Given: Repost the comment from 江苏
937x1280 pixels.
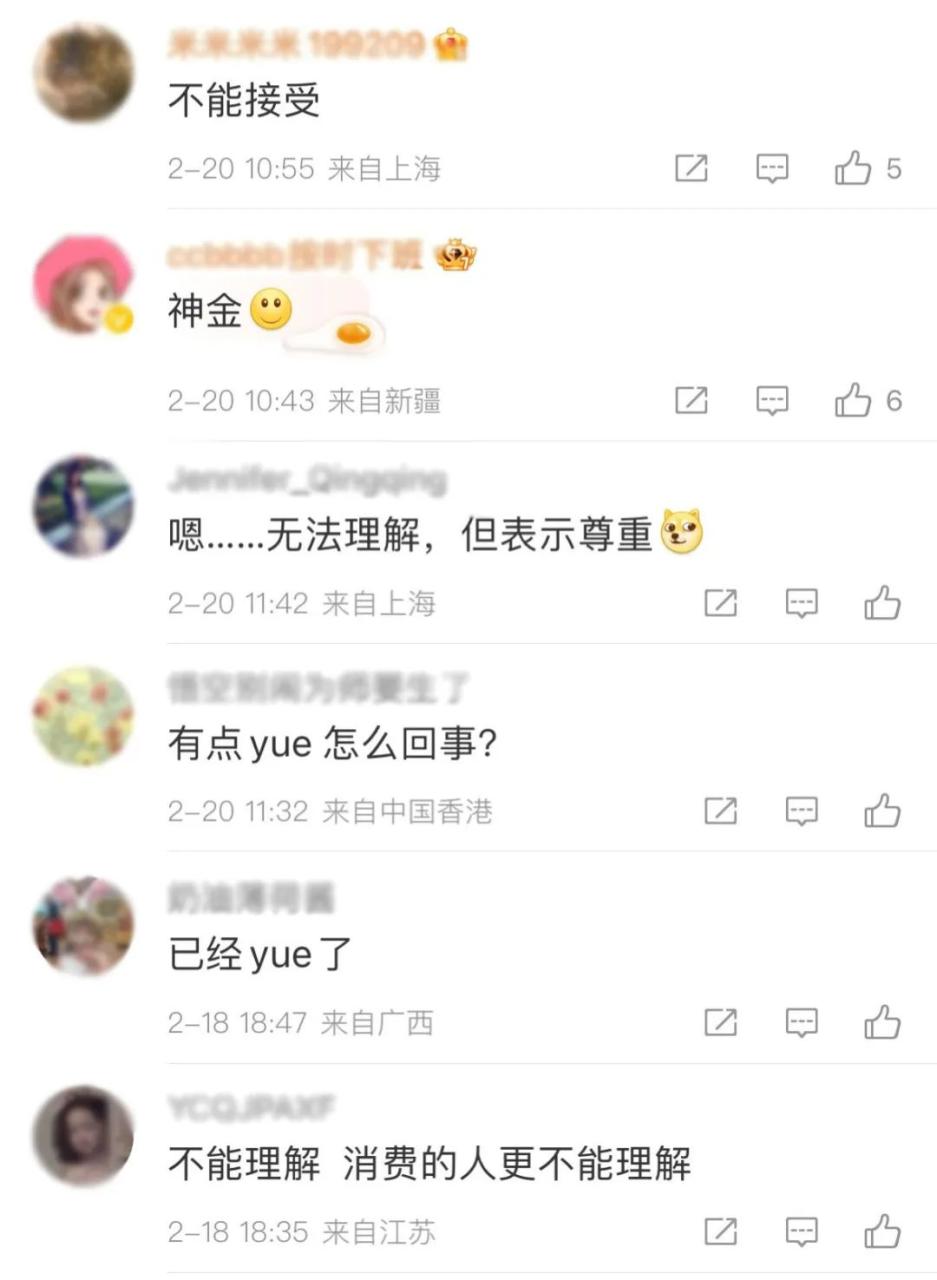Looking at the screenshot, I should click(720, 1231).
